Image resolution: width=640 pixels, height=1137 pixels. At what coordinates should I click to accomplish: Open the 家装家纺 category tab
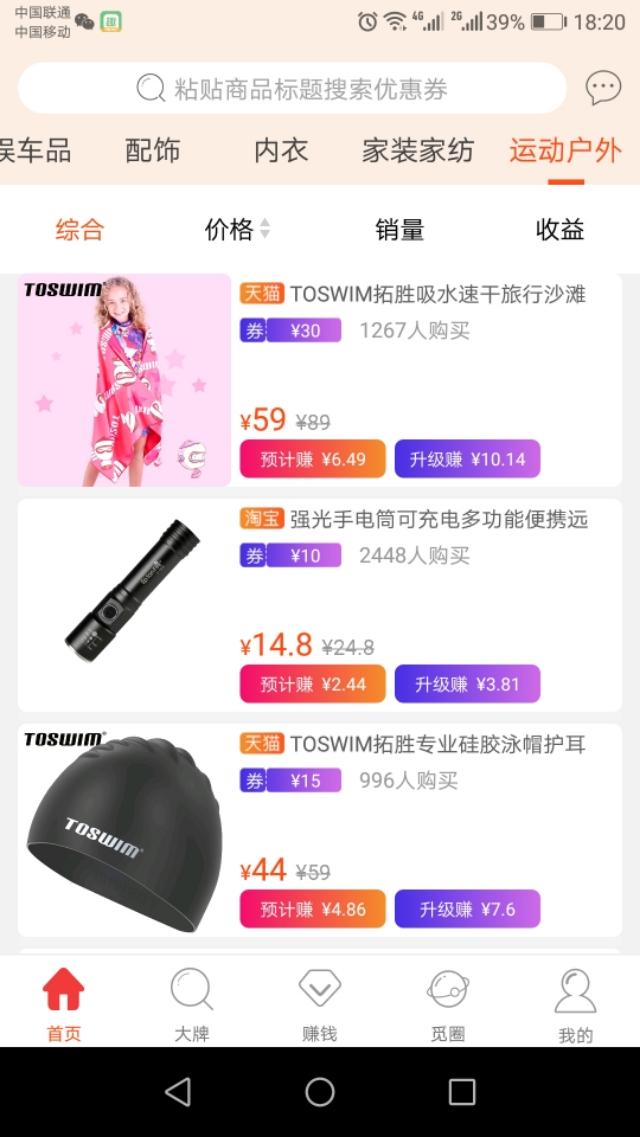[417, 151]
